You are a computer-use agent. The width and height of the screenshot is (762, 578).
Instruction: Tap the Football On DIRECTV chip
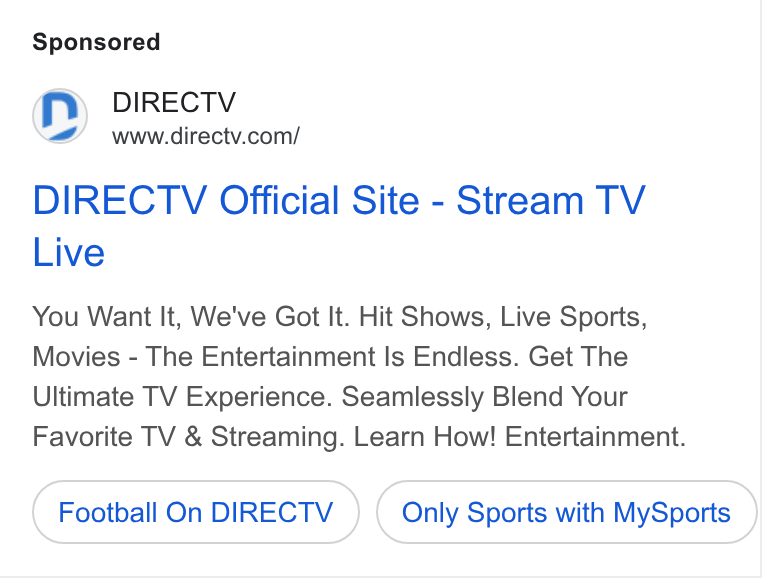(x=196, y=512)
